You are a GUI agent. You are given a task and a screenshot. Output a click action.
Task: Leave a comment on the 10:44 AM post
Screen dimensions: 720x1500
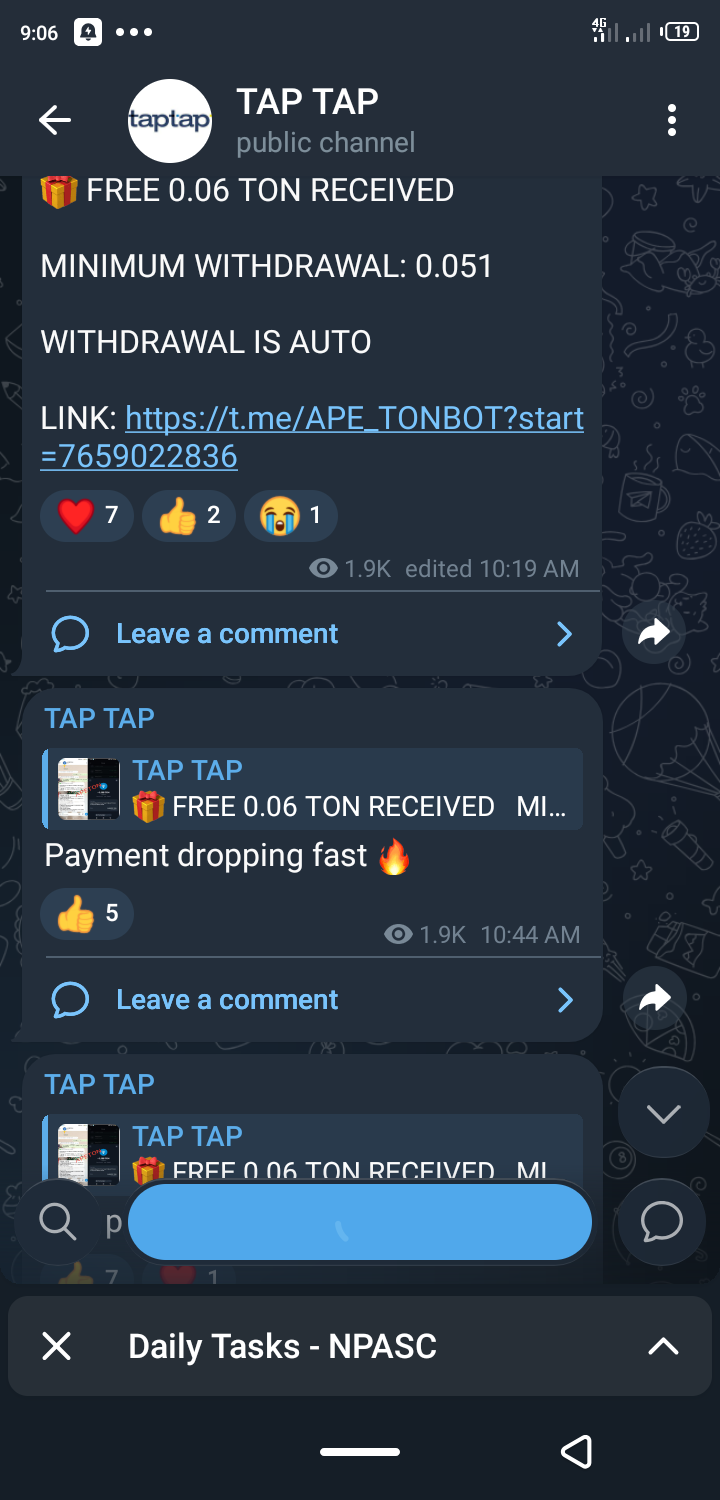[x=228, y=1000]
